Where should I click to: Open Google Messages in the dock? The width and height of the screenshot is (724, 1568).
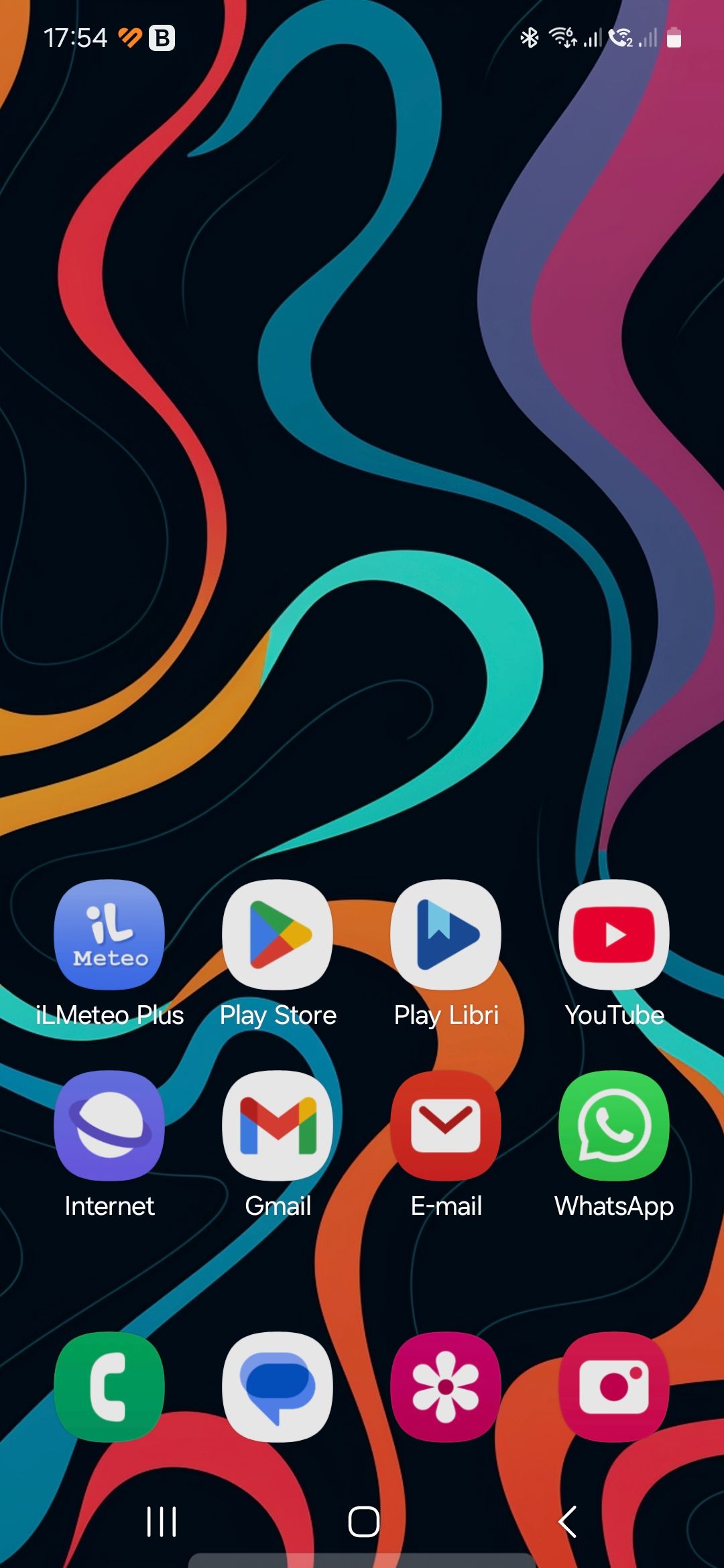coord(278,1386)
